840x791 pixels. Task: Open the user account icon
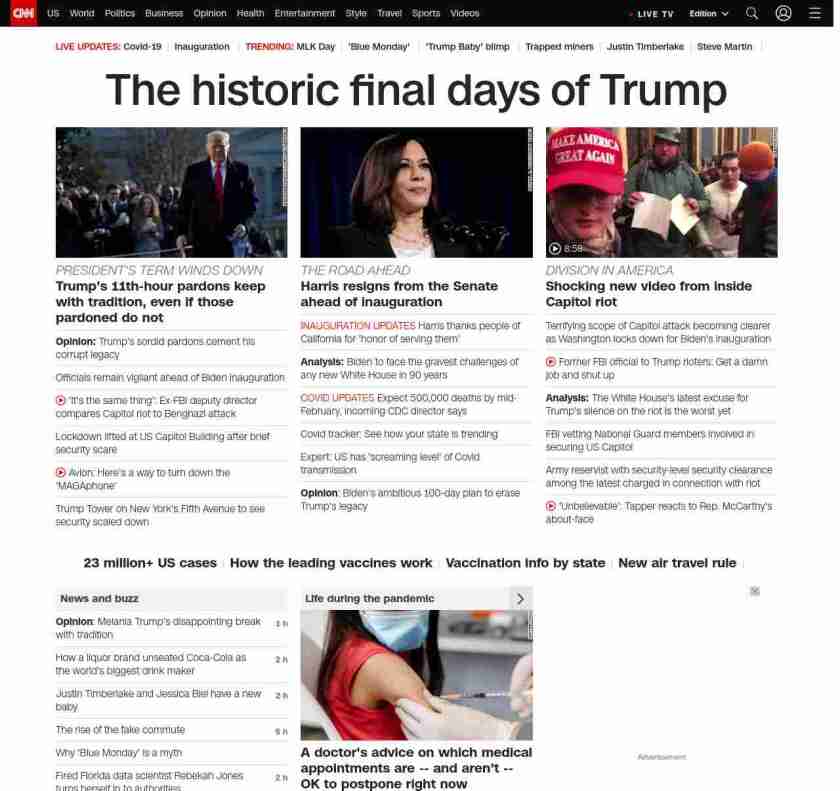pos(783,13)
